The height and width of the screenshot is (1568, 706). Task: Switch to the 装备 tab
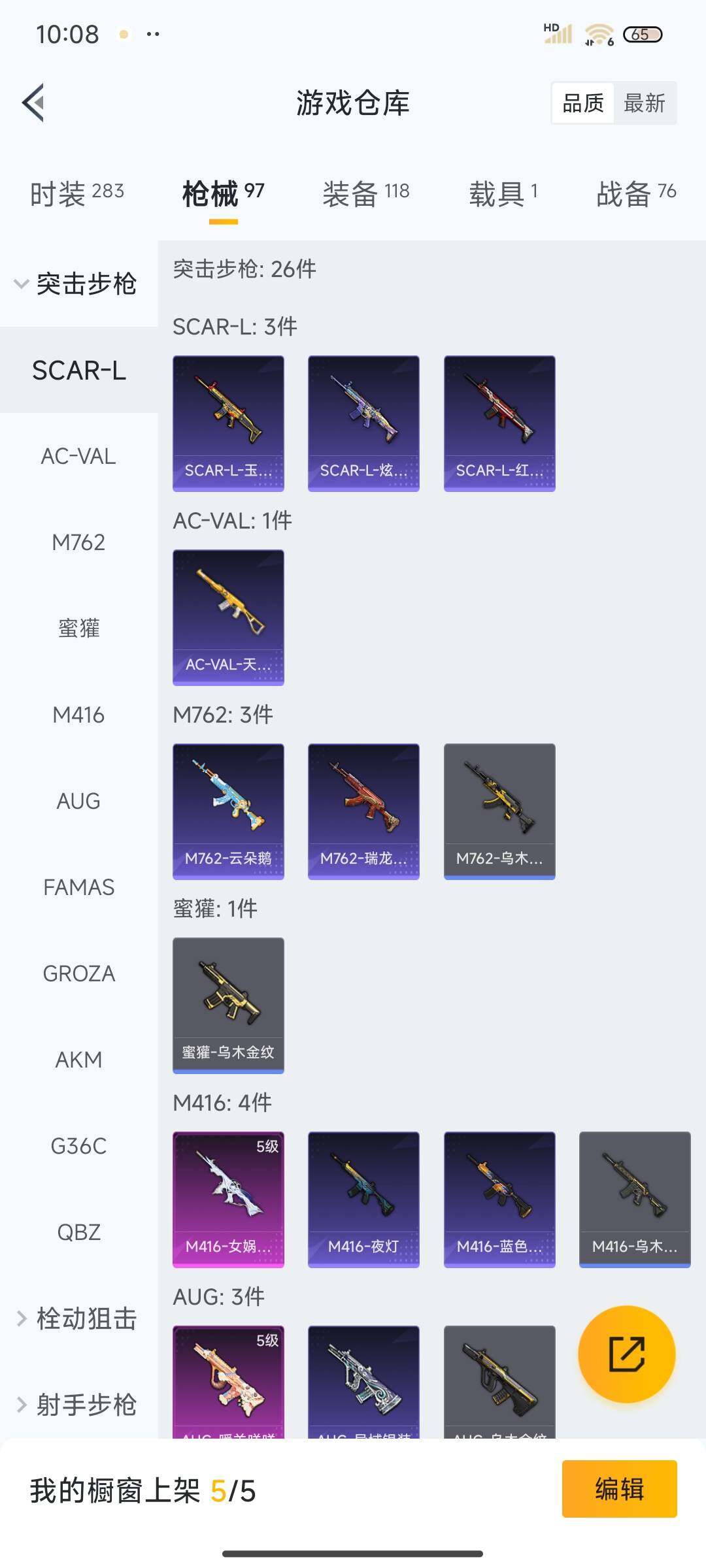click(x=365, y=193)
